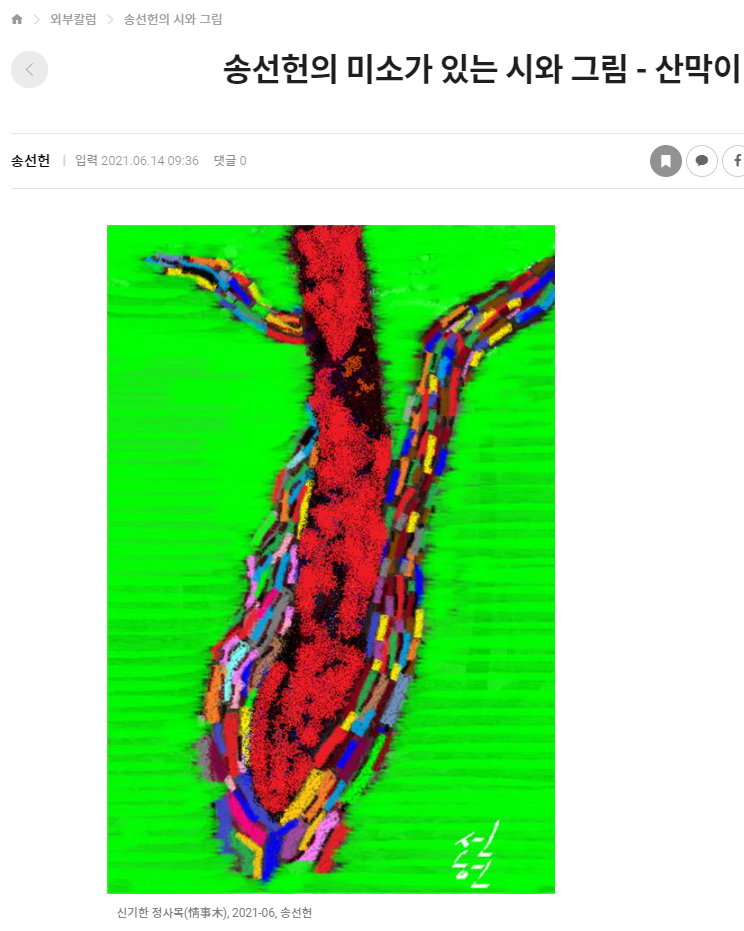This screenshot has height=931, width=744.
Task: Open author 송선헌's name
Action: pyautogui.click(x=30, y=161)
